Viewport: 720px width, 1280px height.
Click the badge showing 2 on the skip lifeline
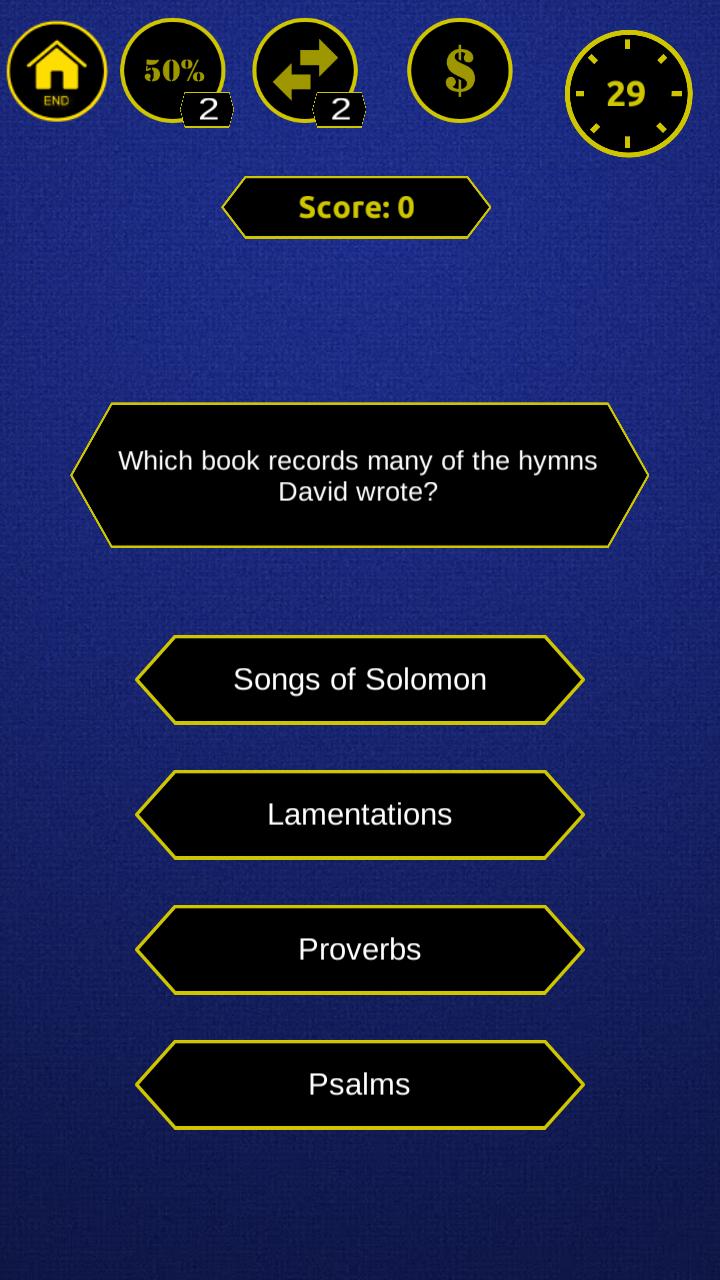pos(340,110)
